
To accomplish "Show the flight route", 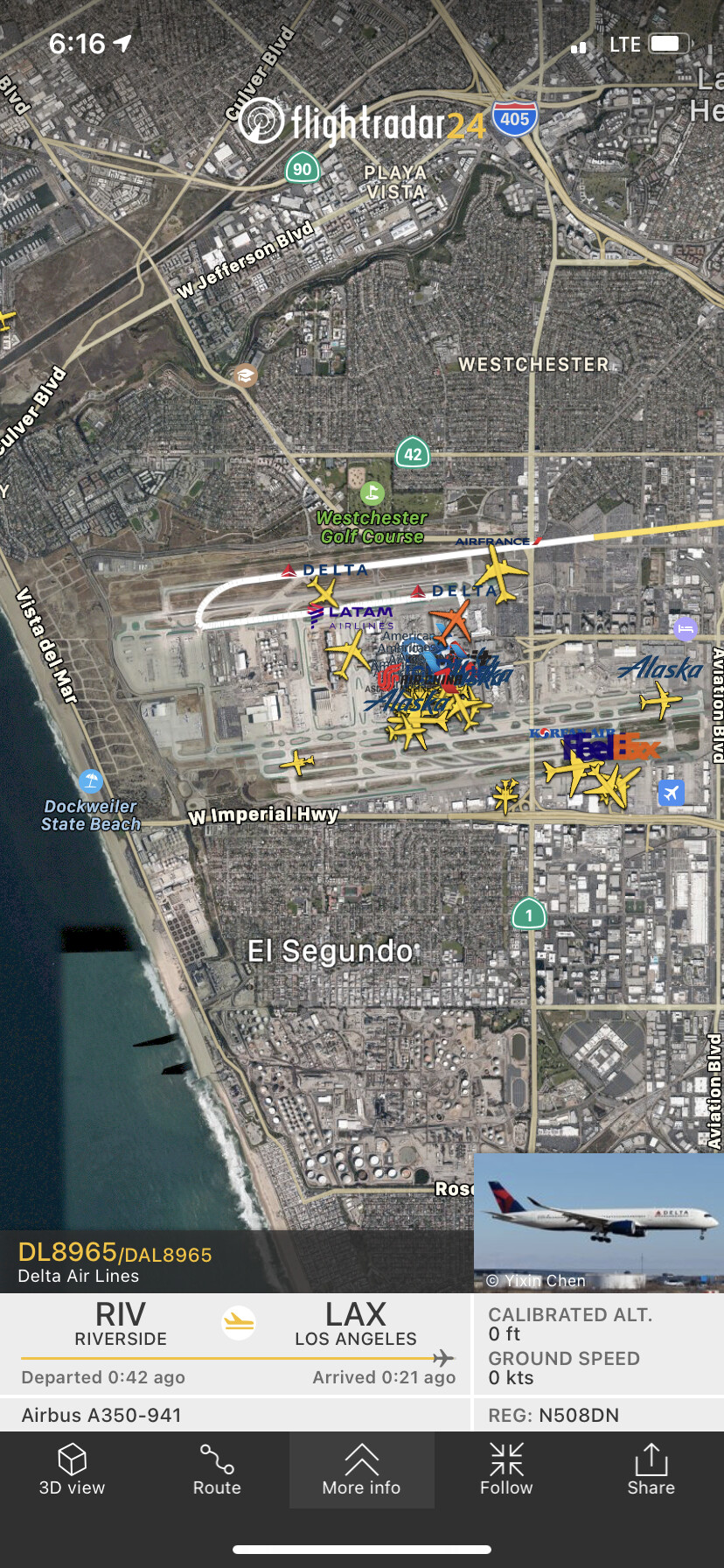I will (x=217, y=1470).
